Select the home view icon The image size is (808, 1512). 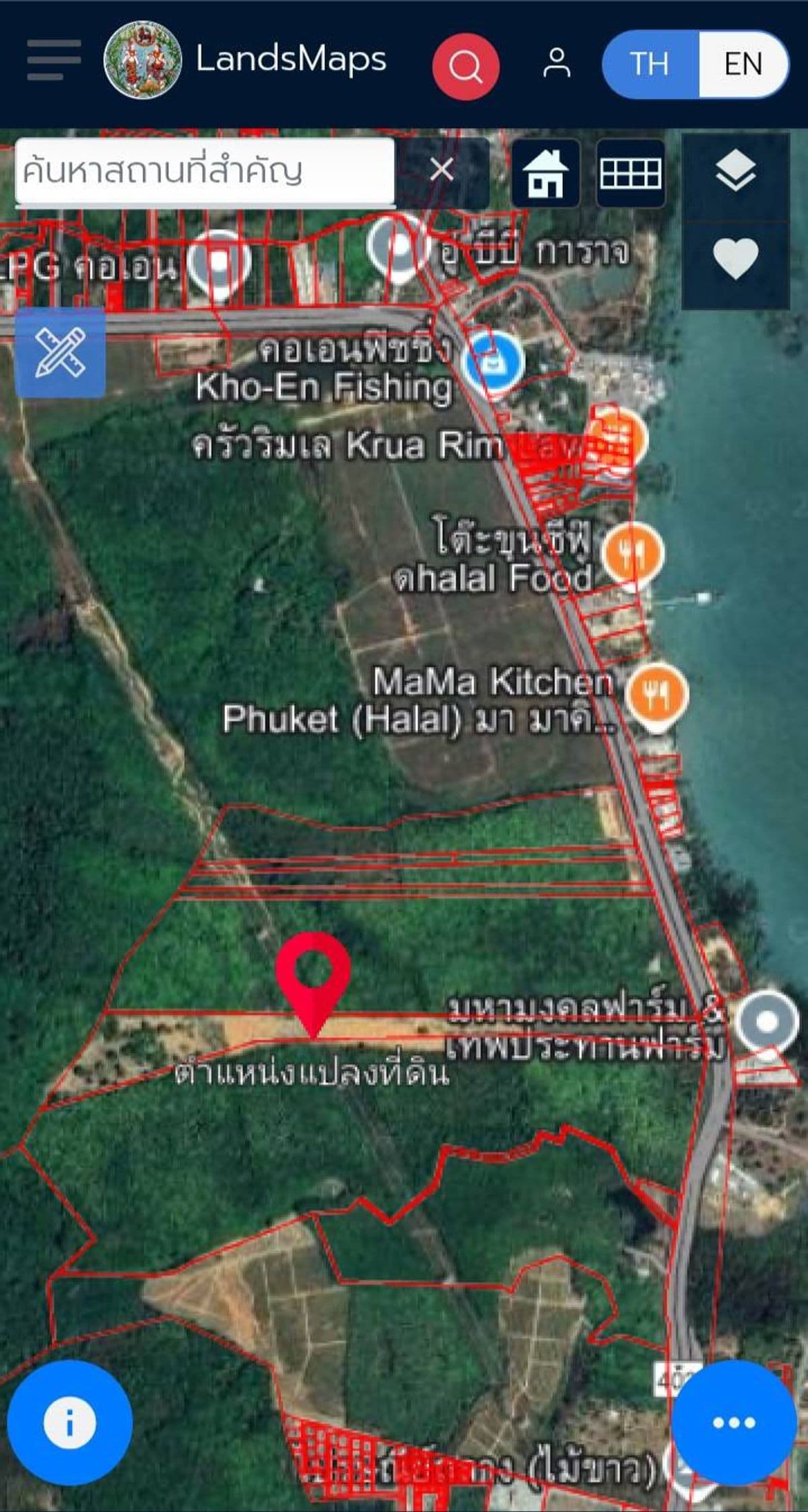pyautogui.click(x=547, y=172)
